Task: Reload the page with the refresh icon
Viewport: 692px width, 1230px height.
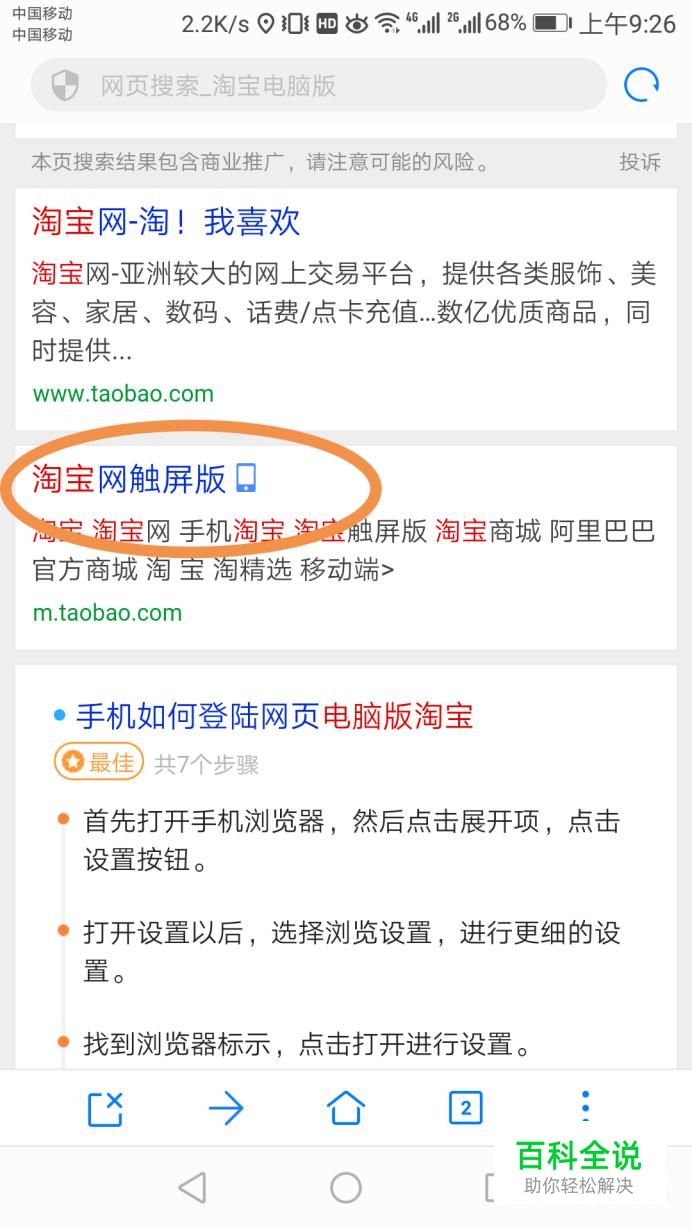Action: [641, 85]
